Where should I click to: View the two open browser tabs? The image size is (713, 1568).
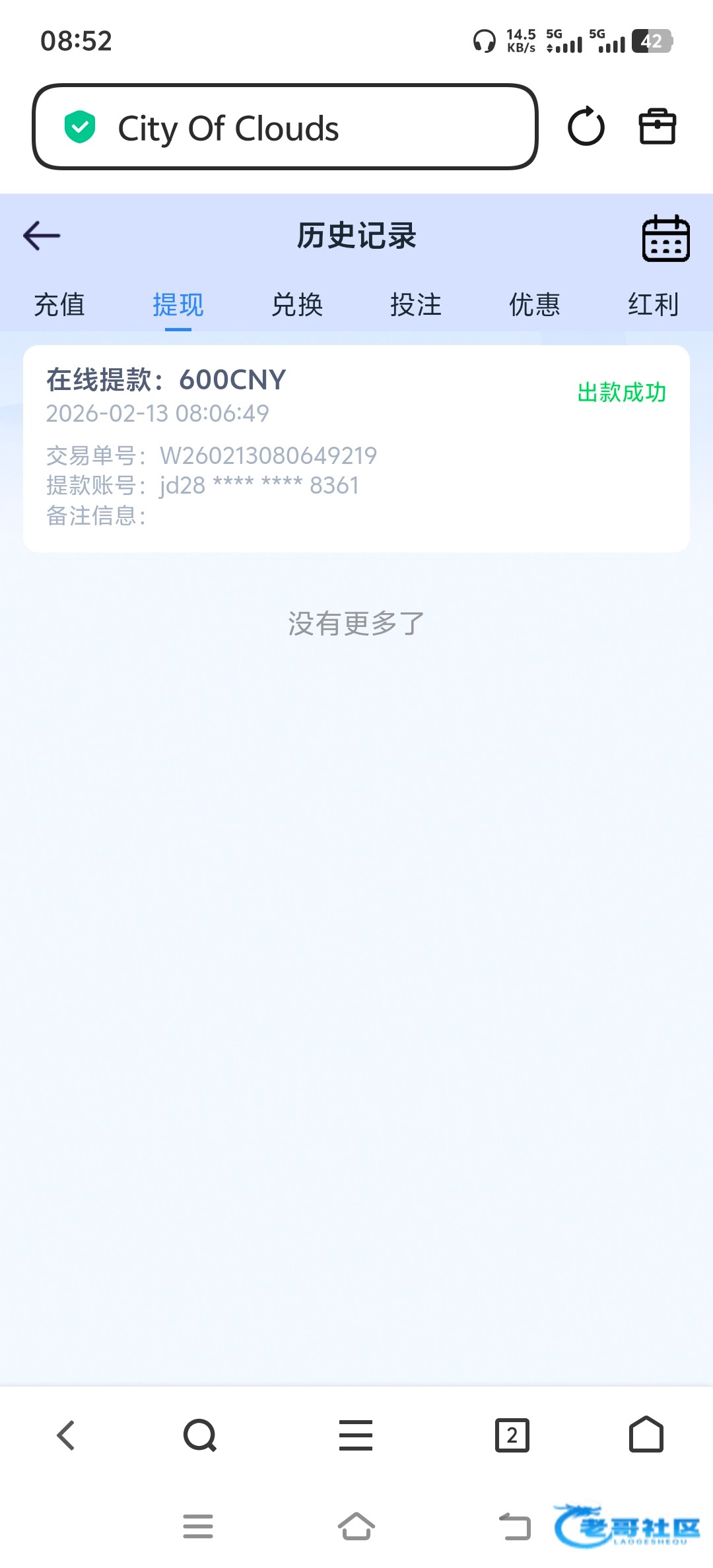tap(512, 1435)
